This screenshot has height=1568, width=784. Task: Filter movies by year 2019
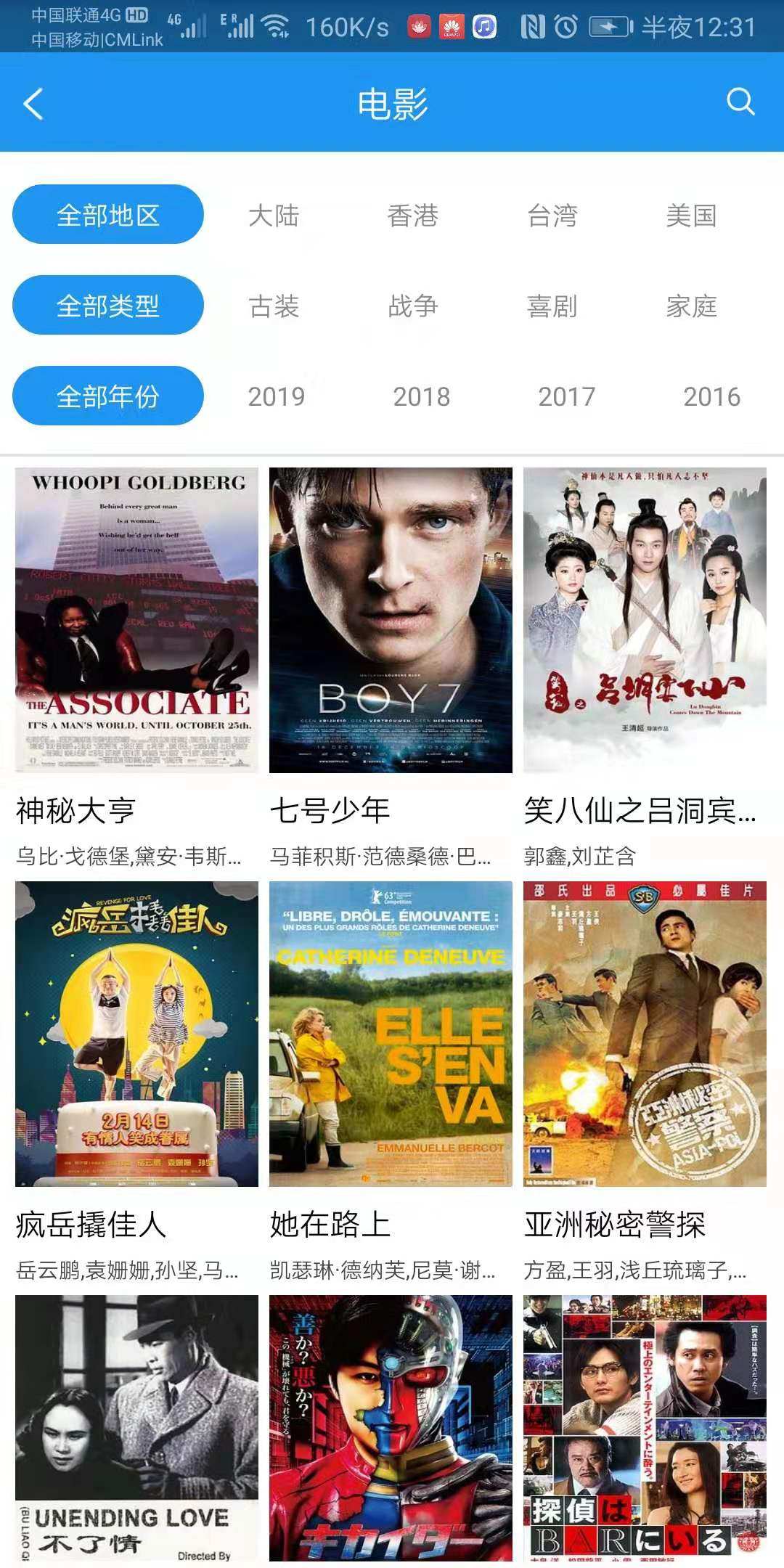[276, 396]
